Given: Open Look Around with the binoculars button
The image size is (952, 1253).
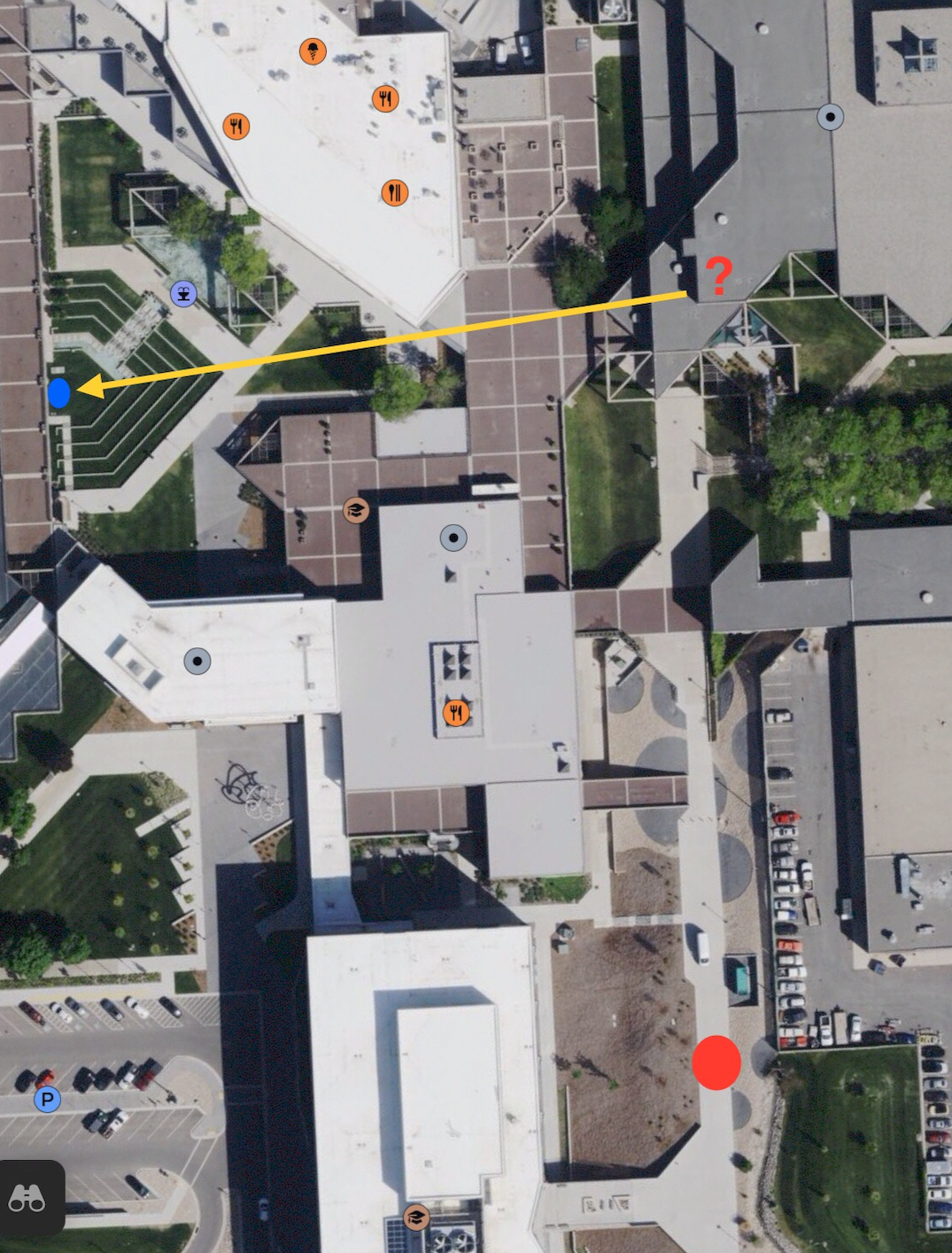Looking at the screenshot, I should (x=27, y=1200).
